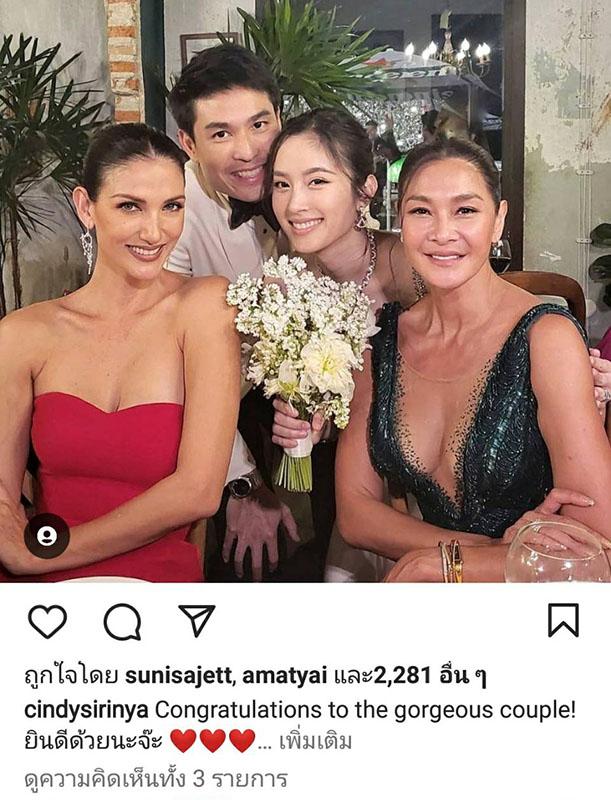This screenshot has width=611, height=800.
Task: Bookmark this post
Action: point(563,620)
